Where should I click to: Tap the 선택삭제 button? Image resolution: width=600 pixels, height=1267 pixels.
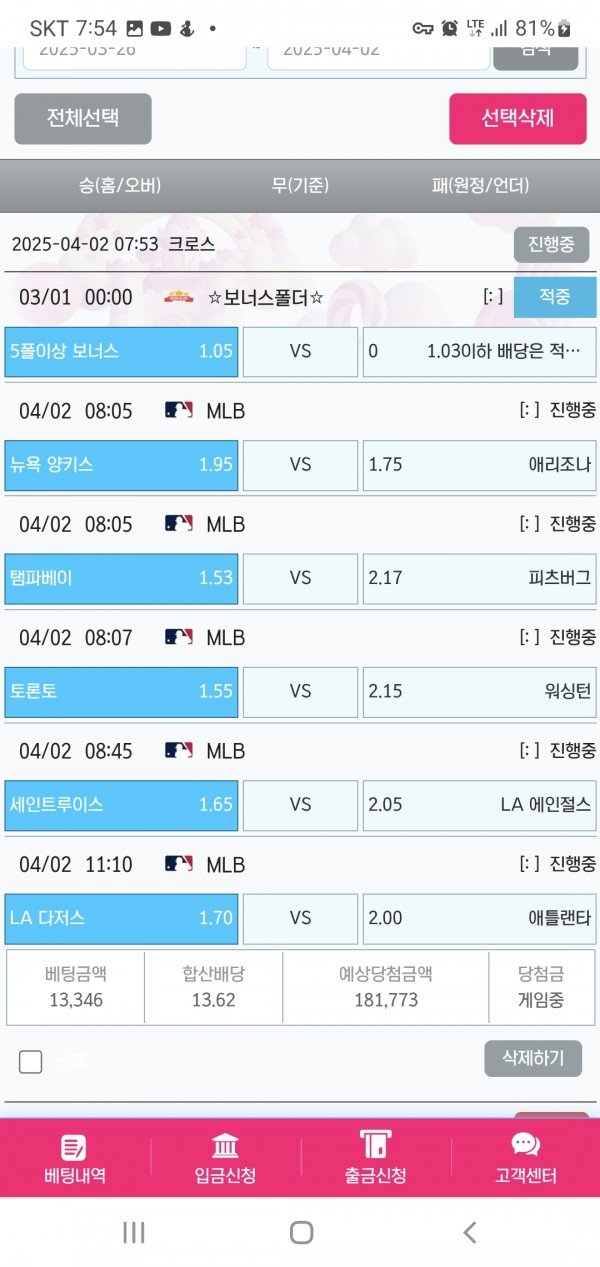point(517,119)
